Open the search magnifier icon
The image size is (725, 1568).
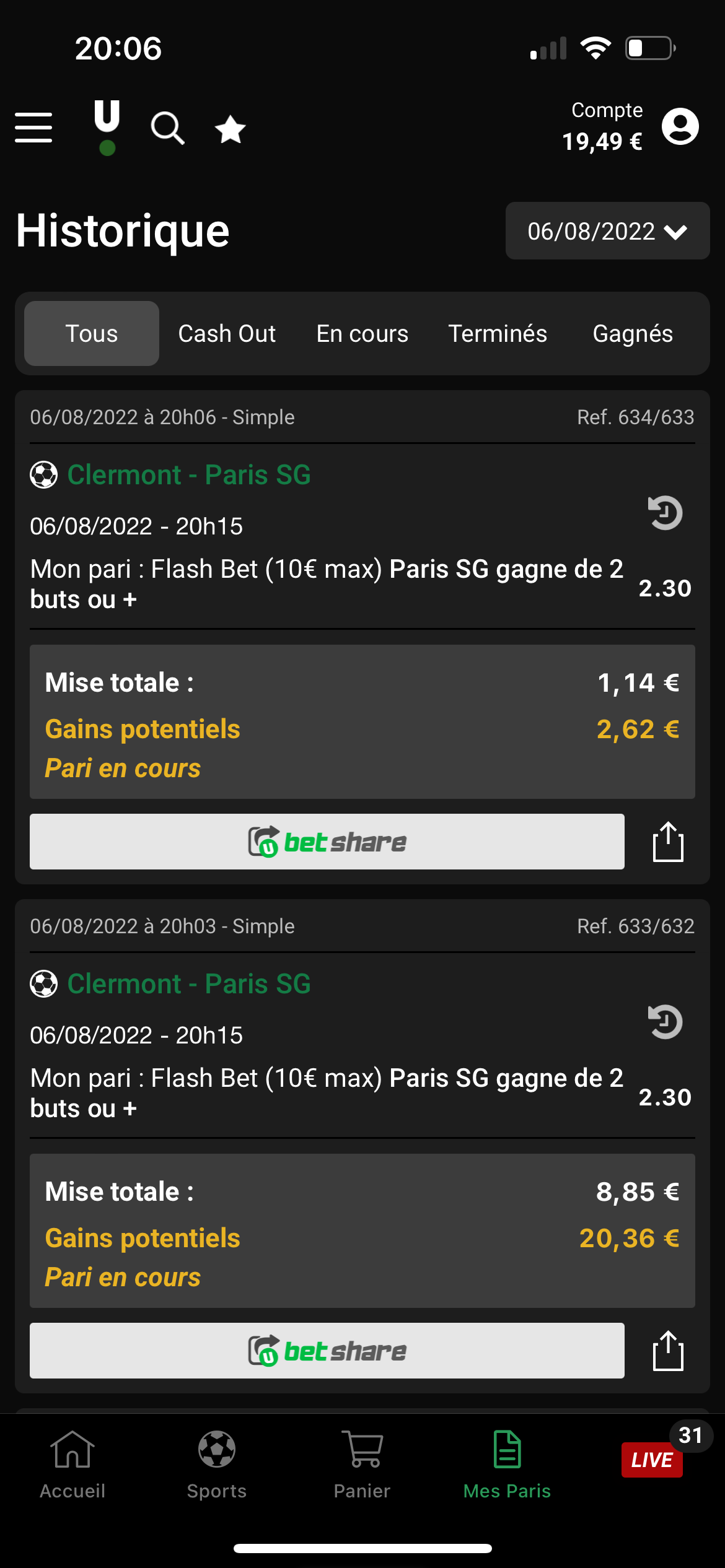(167, 128)
